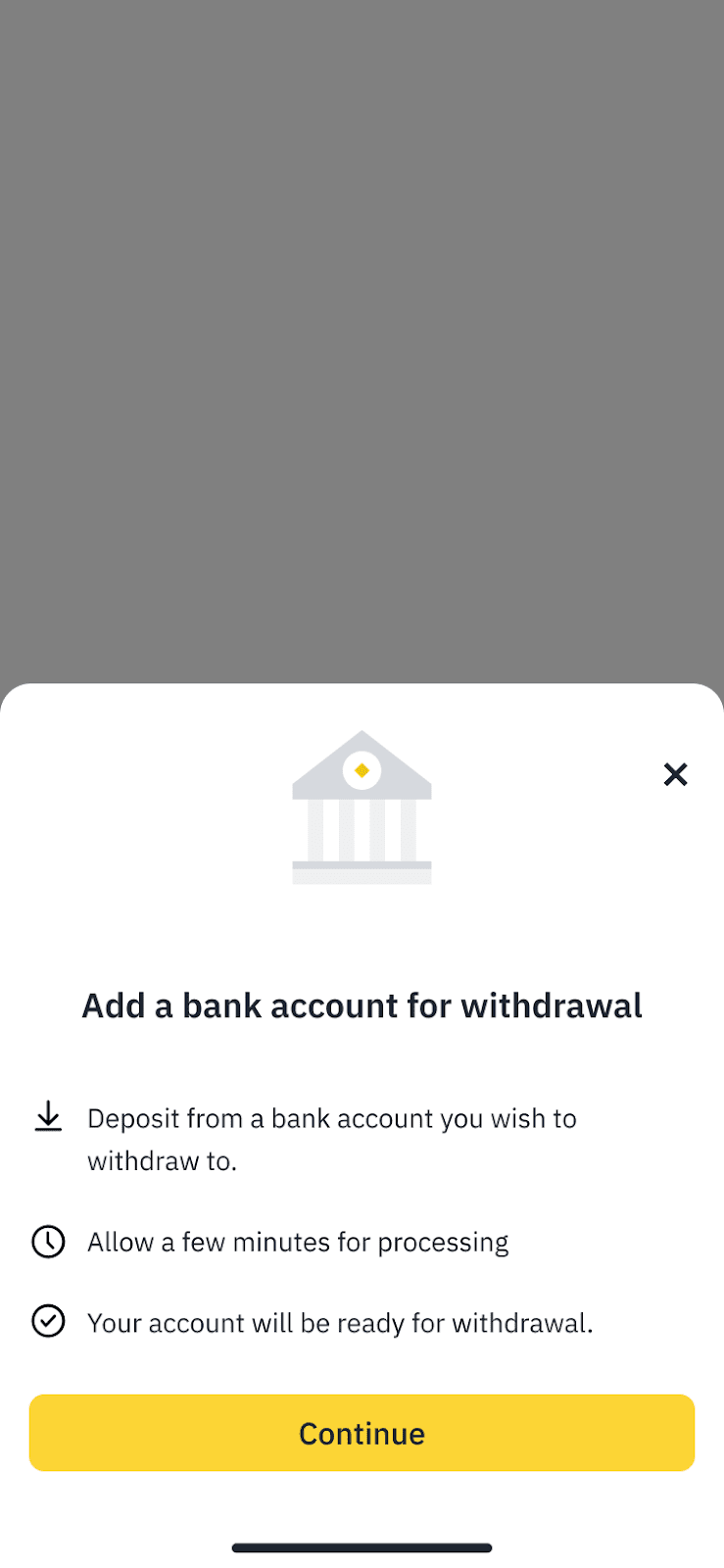Screen dimensions: 724x1568
Task: Tap the dimmed background overlay area
Action: click(362, 343)
